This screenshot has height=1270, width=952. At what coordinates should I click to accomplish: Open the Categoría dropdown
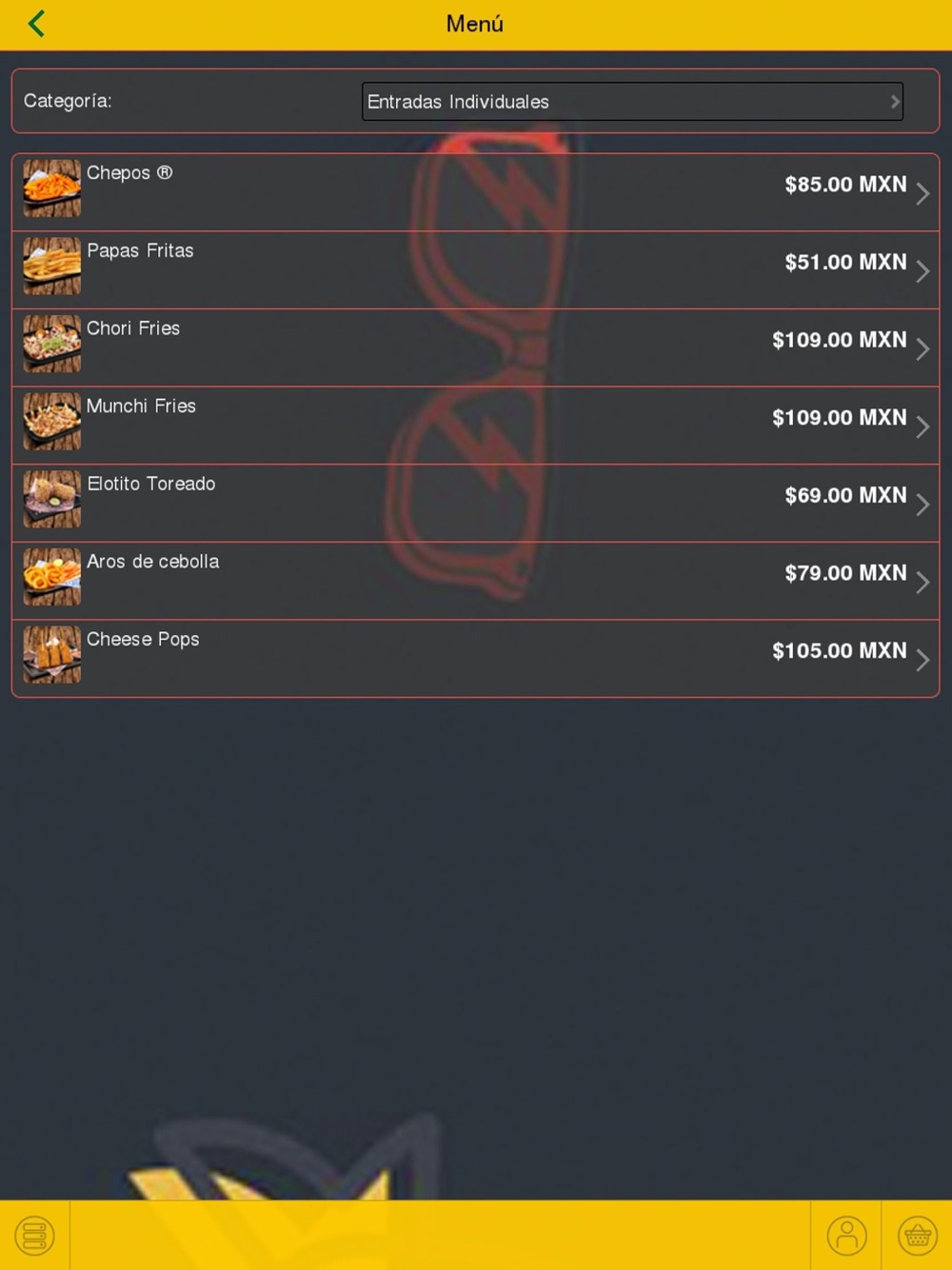point(632,102)
